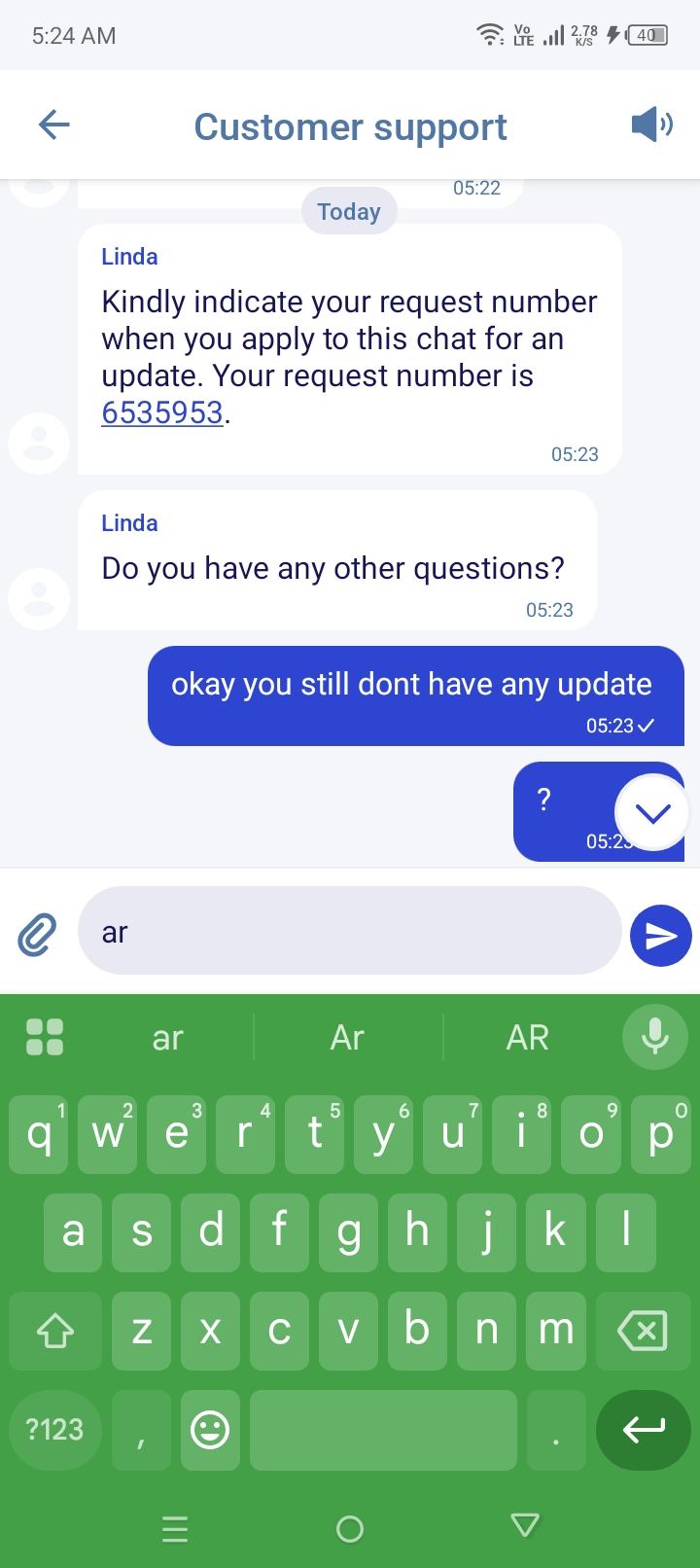Open the emoji keyboard
Viewport: 700px width, 1568px height.
(x=210, y=1430)
